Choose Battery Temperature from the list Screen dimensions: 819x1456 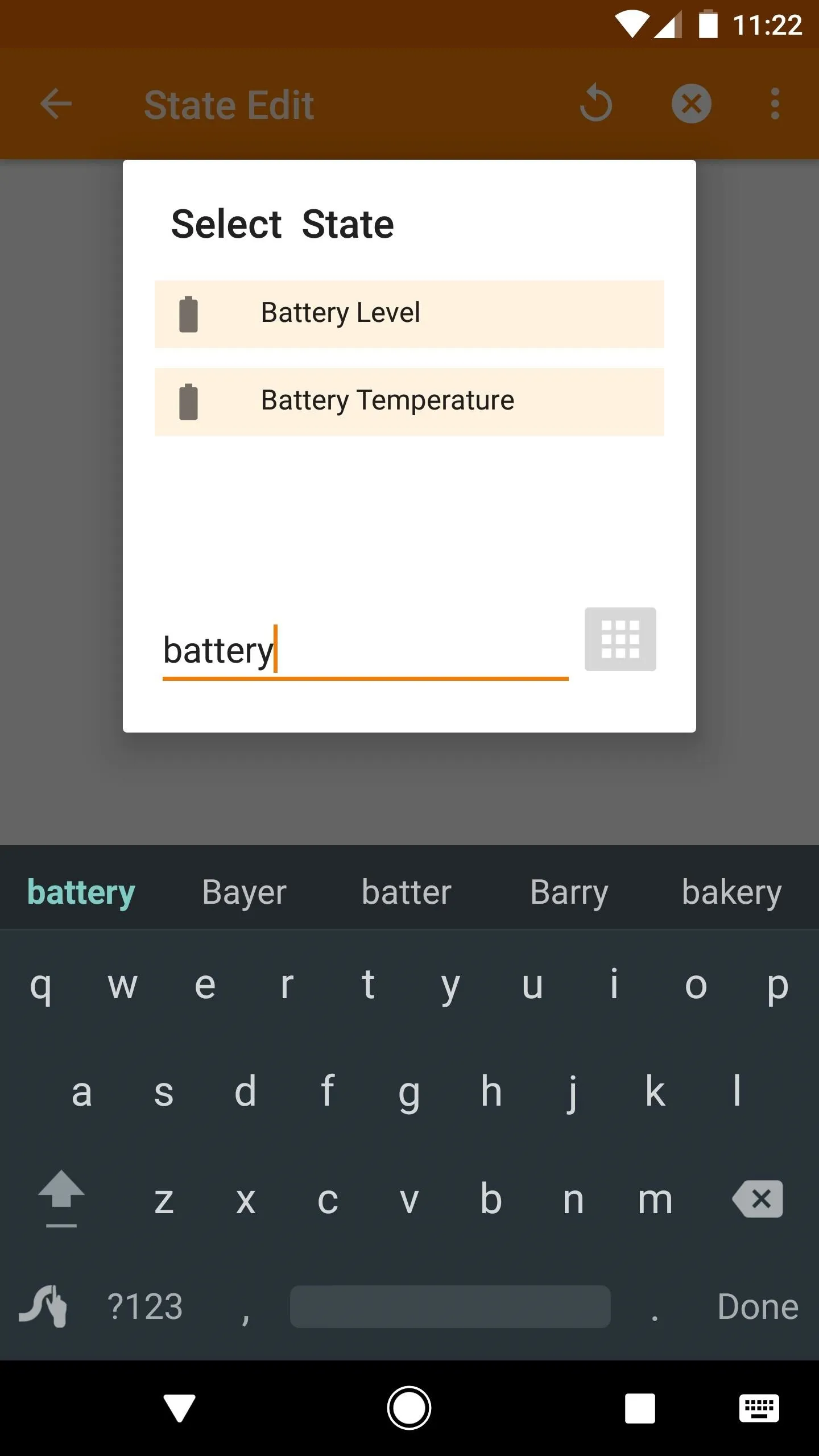[409, 402]
